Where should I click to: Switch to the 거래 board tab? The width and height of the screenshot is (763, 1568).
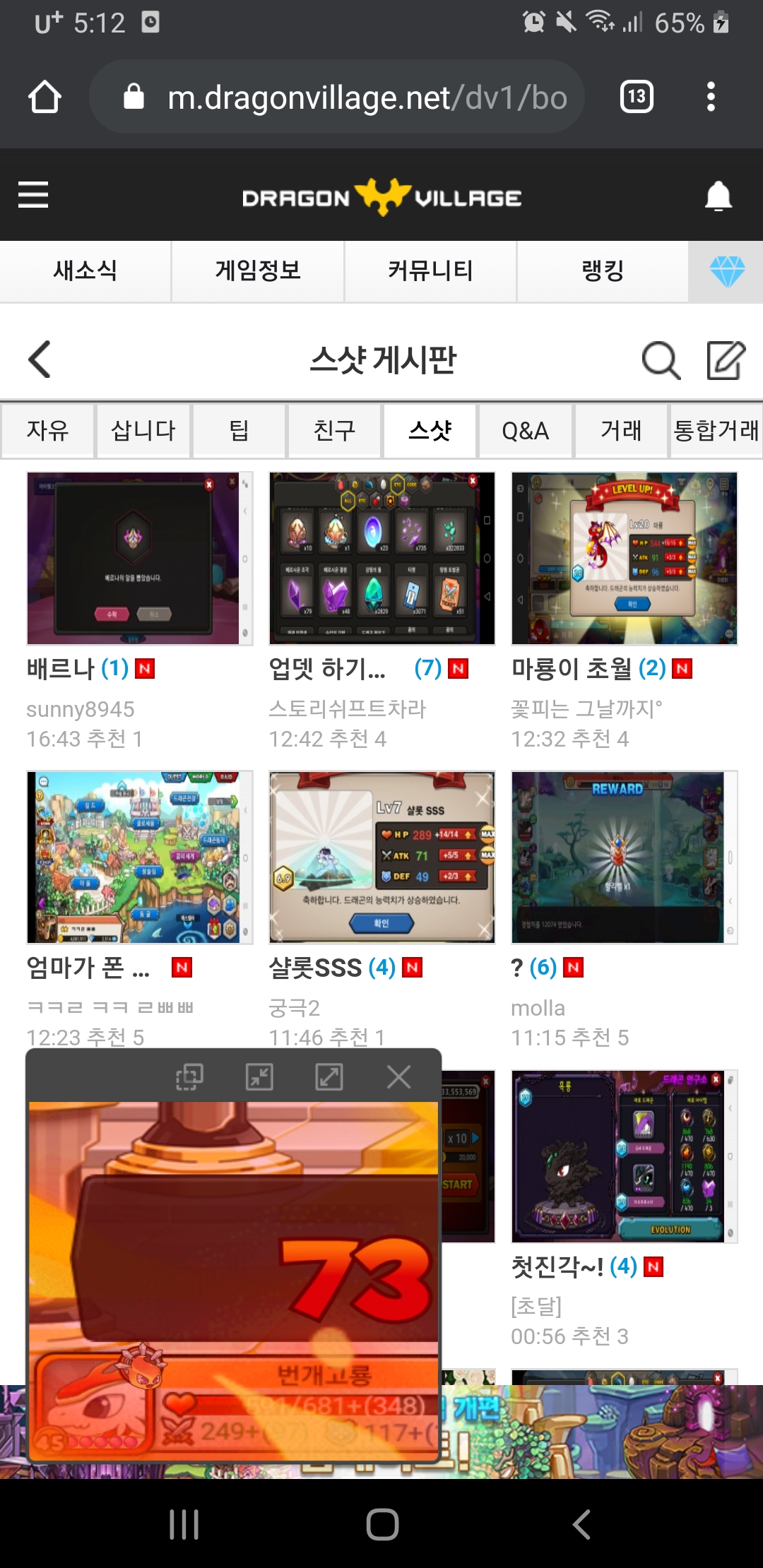[x=620, y=430]
